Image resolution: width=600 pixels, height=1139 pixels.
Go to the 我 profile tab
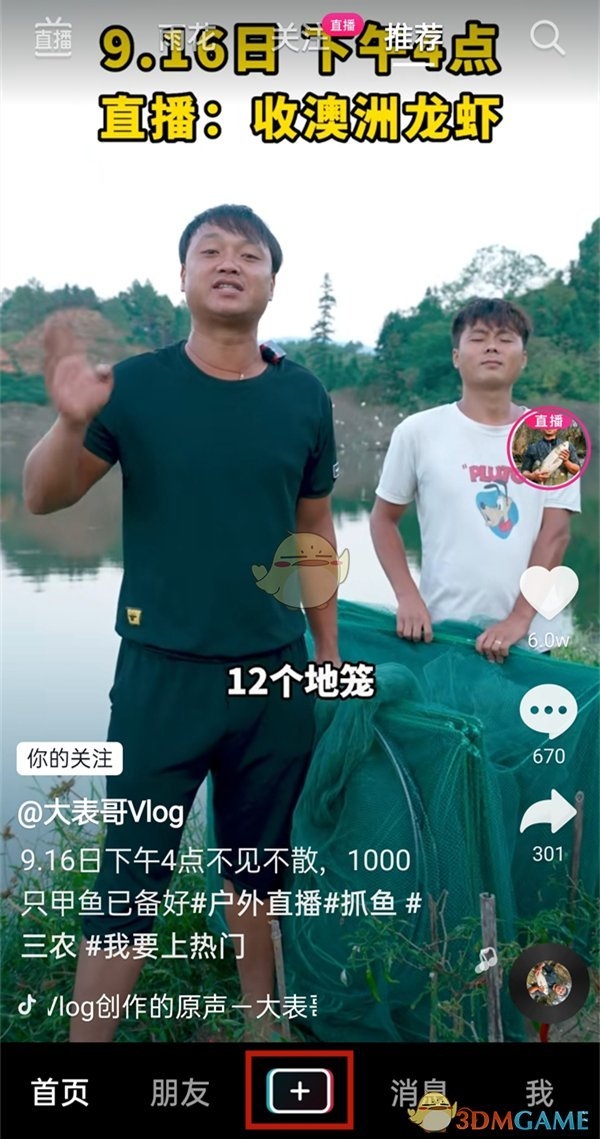click(x=539, y=1092)
